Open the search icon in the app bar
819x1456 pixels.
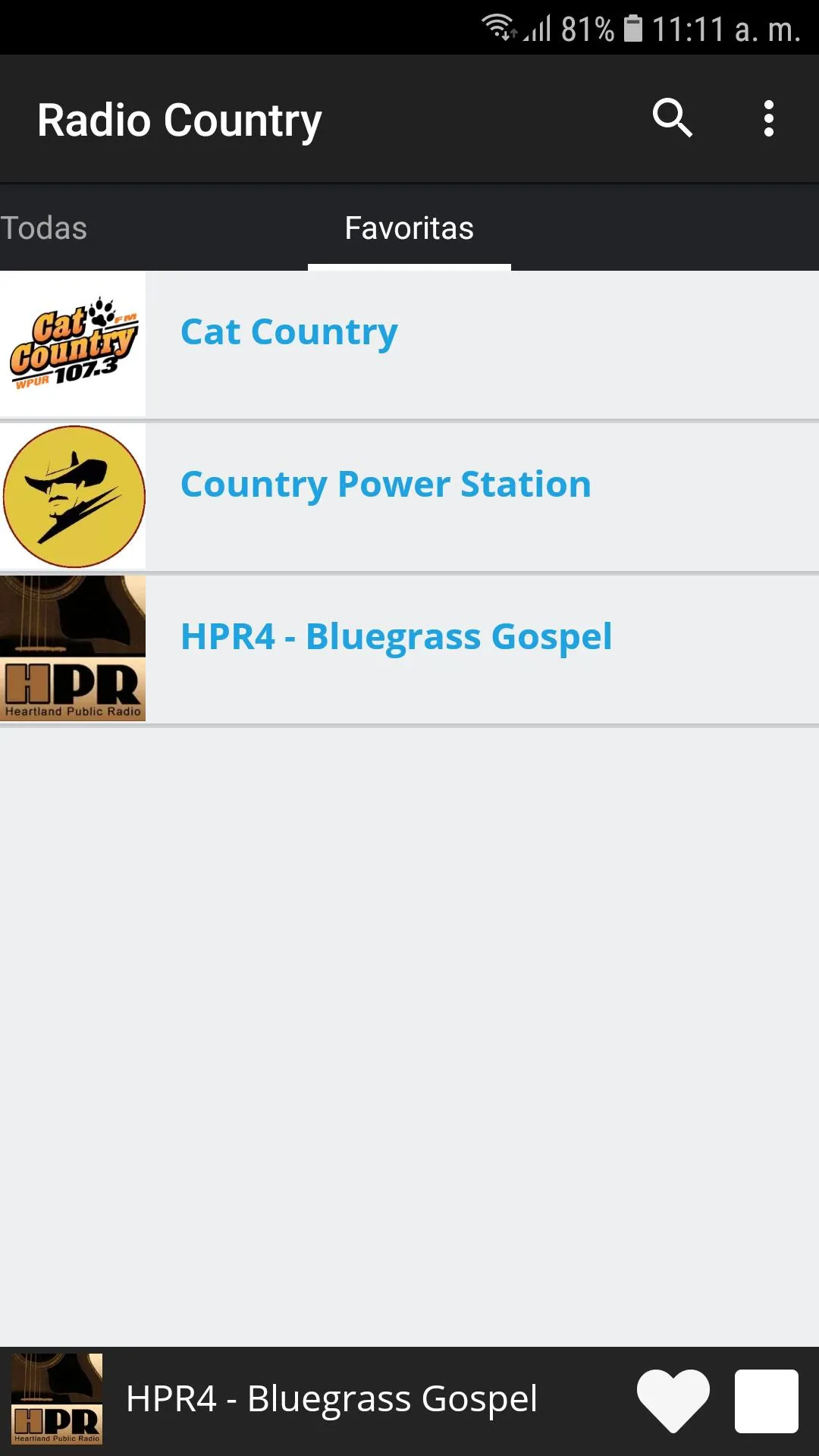click(x=673, y=119)
